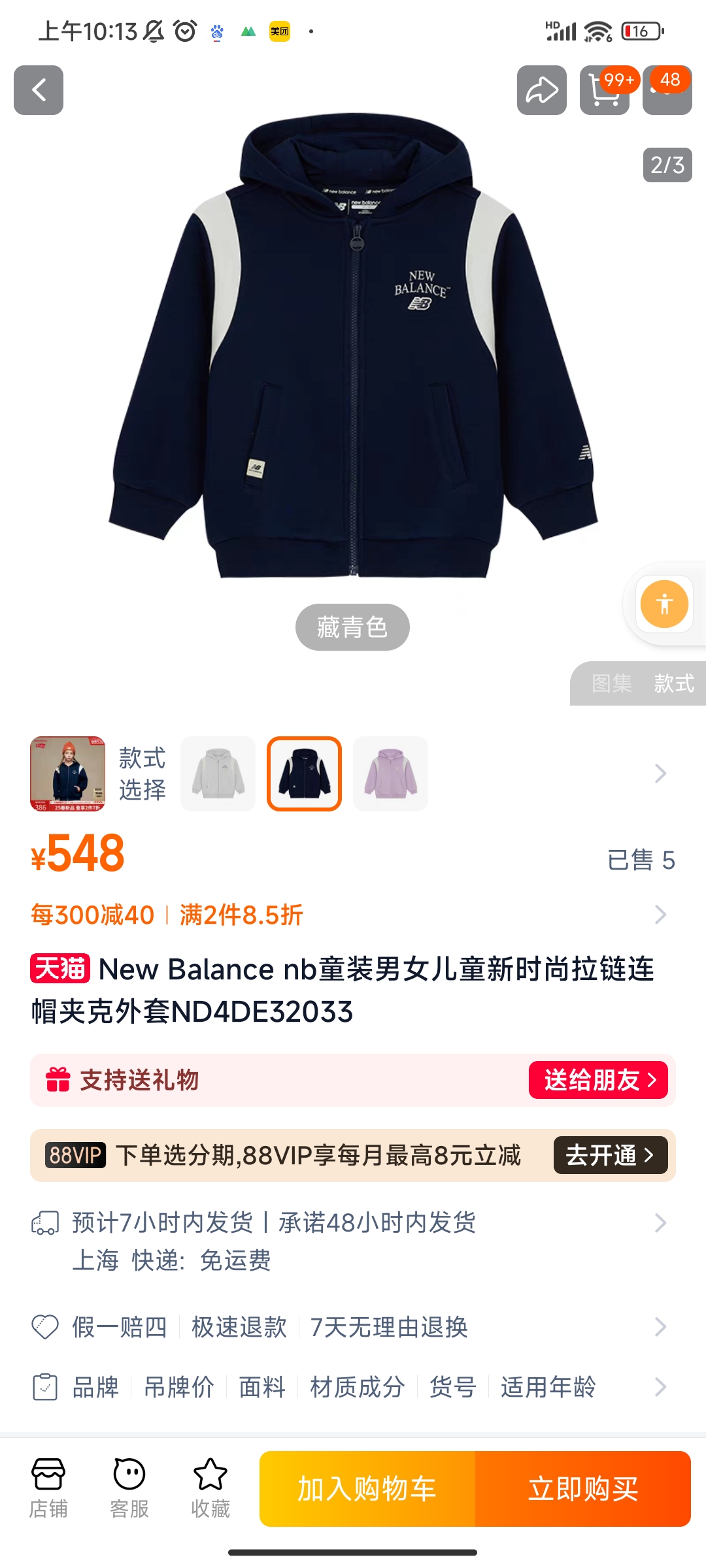Viewport: 706px width, 1568px height.
Task: Open the shopping cart
Action: [x=604, y=91]
